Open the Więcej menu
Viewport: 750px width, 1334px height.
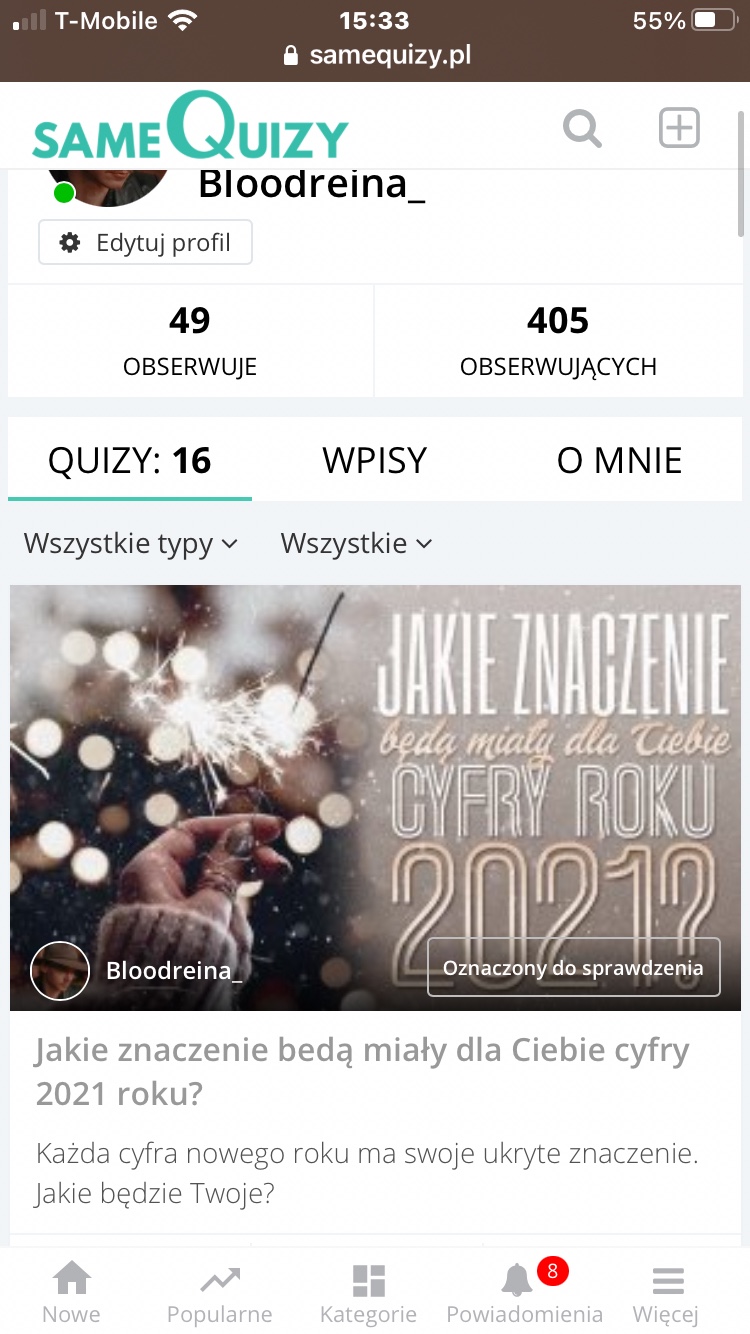[666, 1293]
